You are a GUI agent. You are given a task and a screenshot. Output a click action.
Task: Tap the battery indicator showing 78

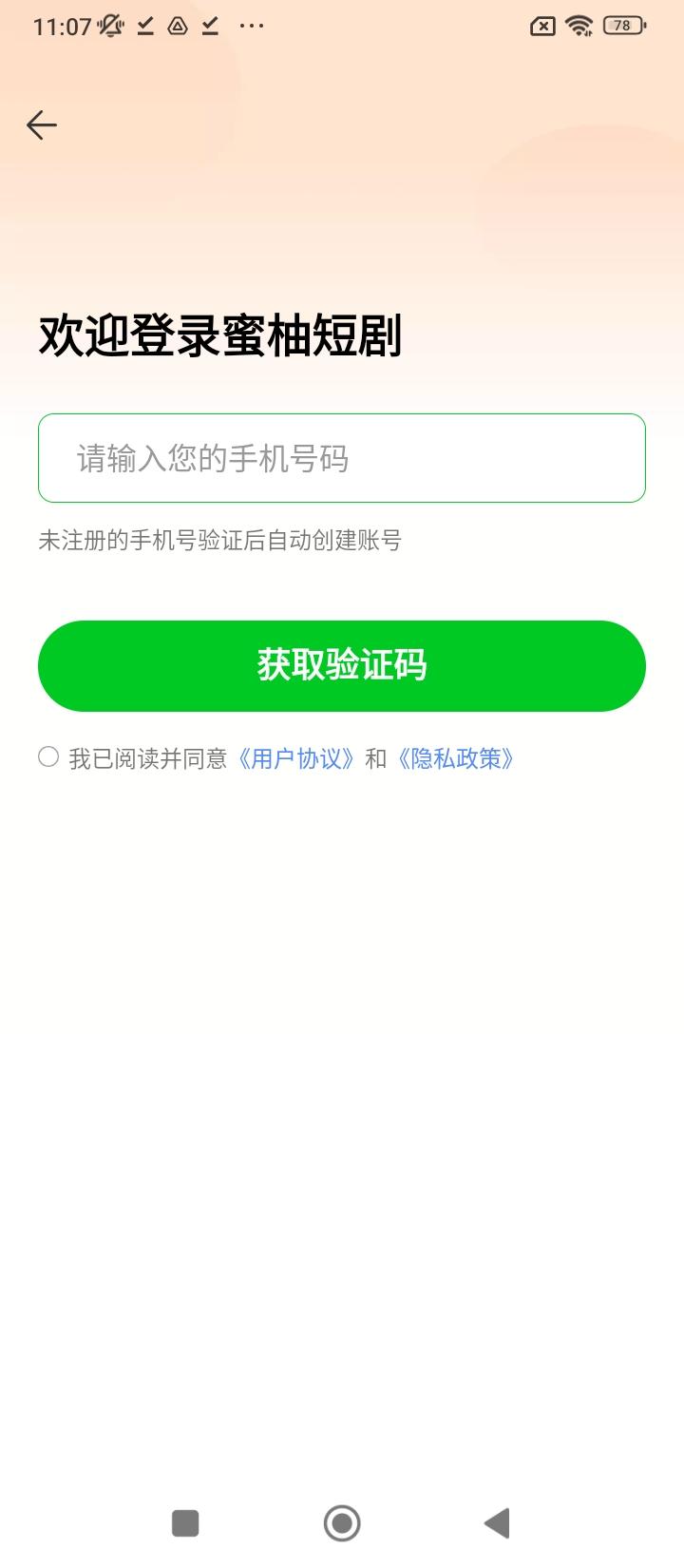[622, 26]
